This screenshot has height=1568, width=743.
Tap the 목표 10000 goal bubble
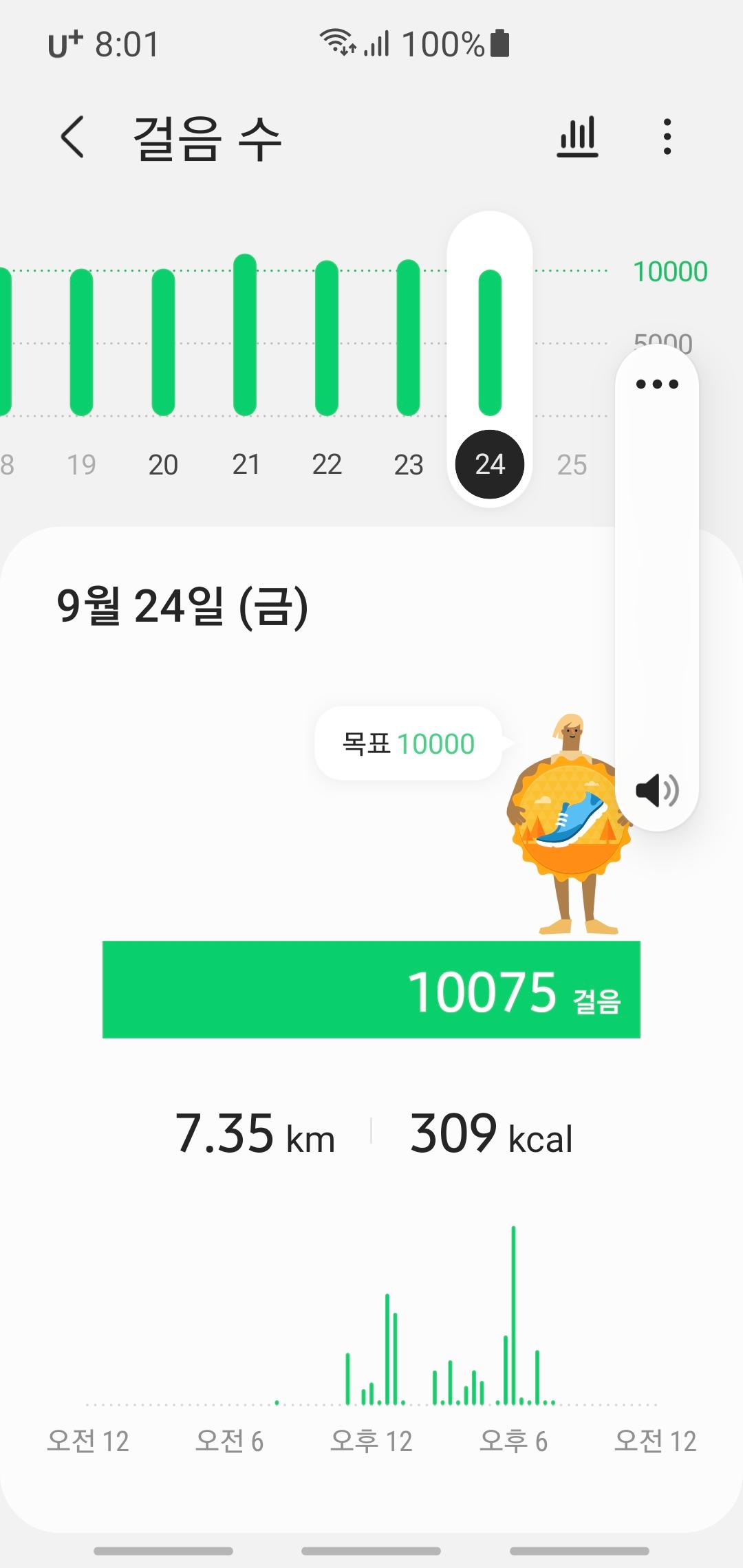tap(409, 743)
